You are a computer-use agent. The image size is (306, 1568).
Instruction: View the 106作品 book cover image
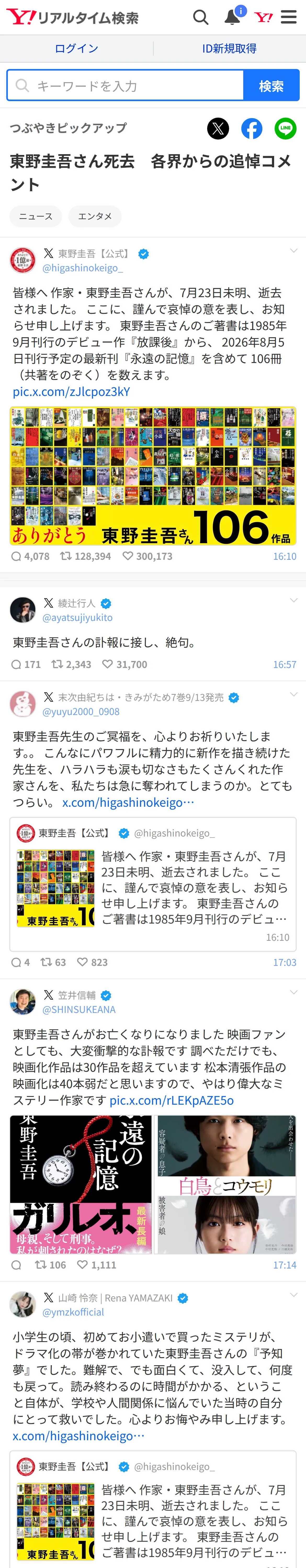coord(153,476)
